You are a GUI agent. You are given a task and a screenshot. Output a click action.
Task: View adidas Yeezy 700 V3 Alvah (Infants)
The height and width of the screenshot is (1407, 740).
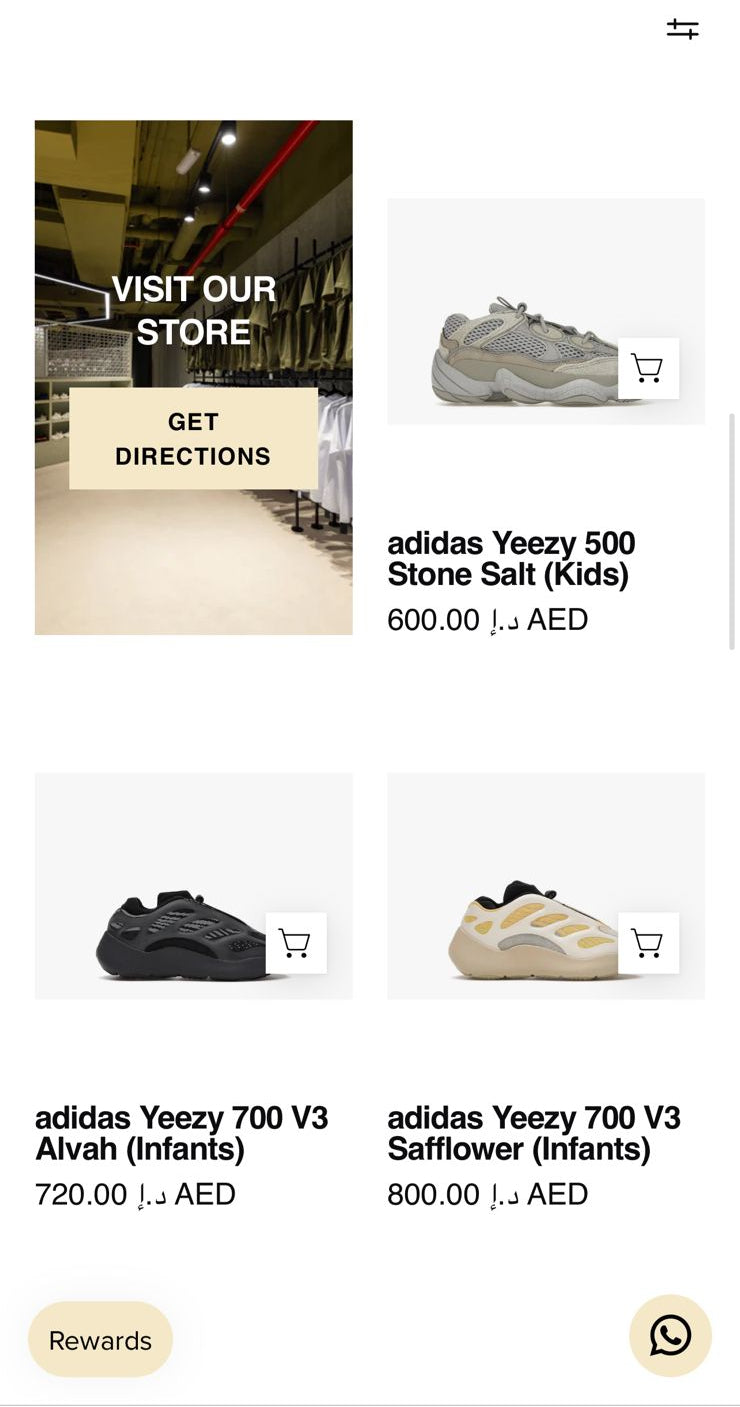click(181, 1133)
